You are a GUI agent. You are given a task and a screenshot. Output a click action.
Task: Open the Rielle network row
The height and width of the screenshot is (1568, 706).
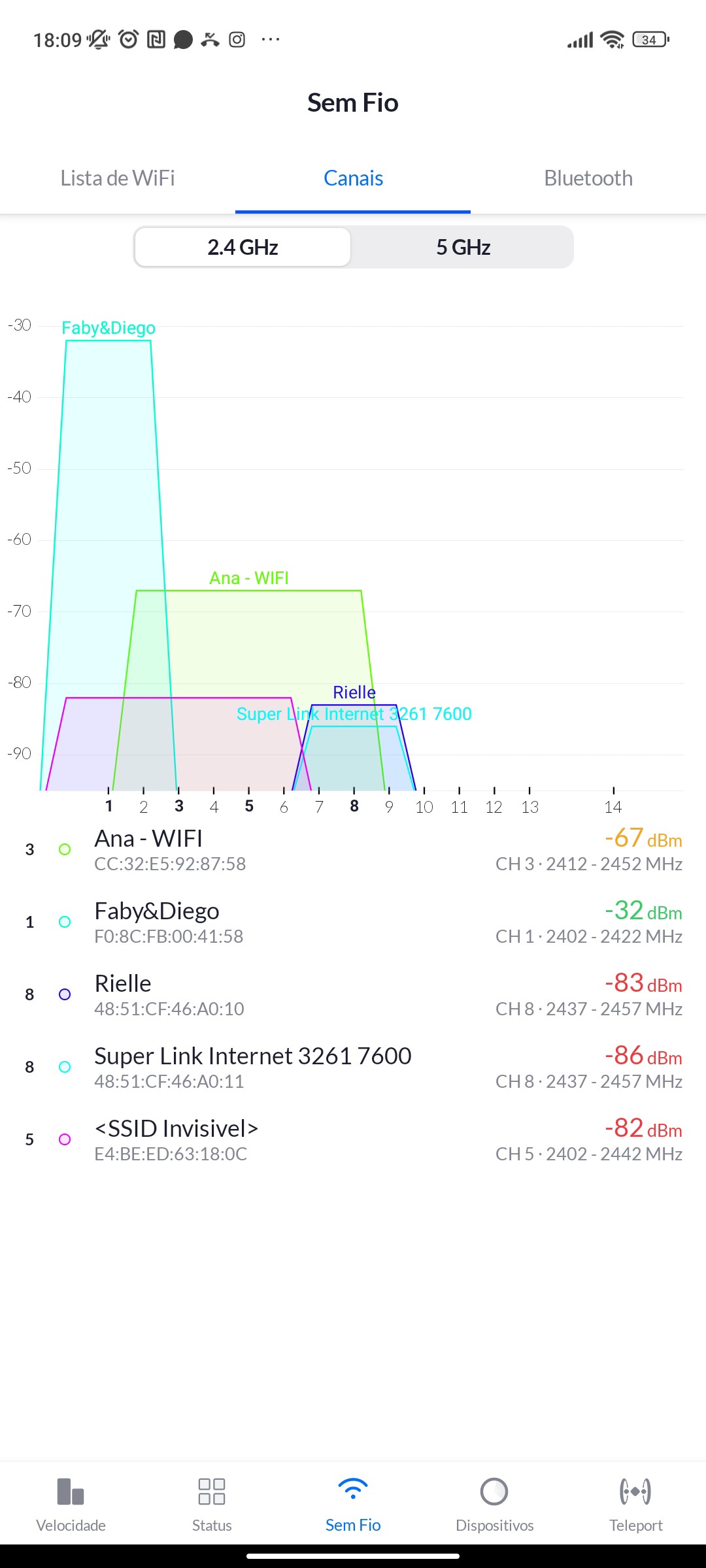point(353,994)
